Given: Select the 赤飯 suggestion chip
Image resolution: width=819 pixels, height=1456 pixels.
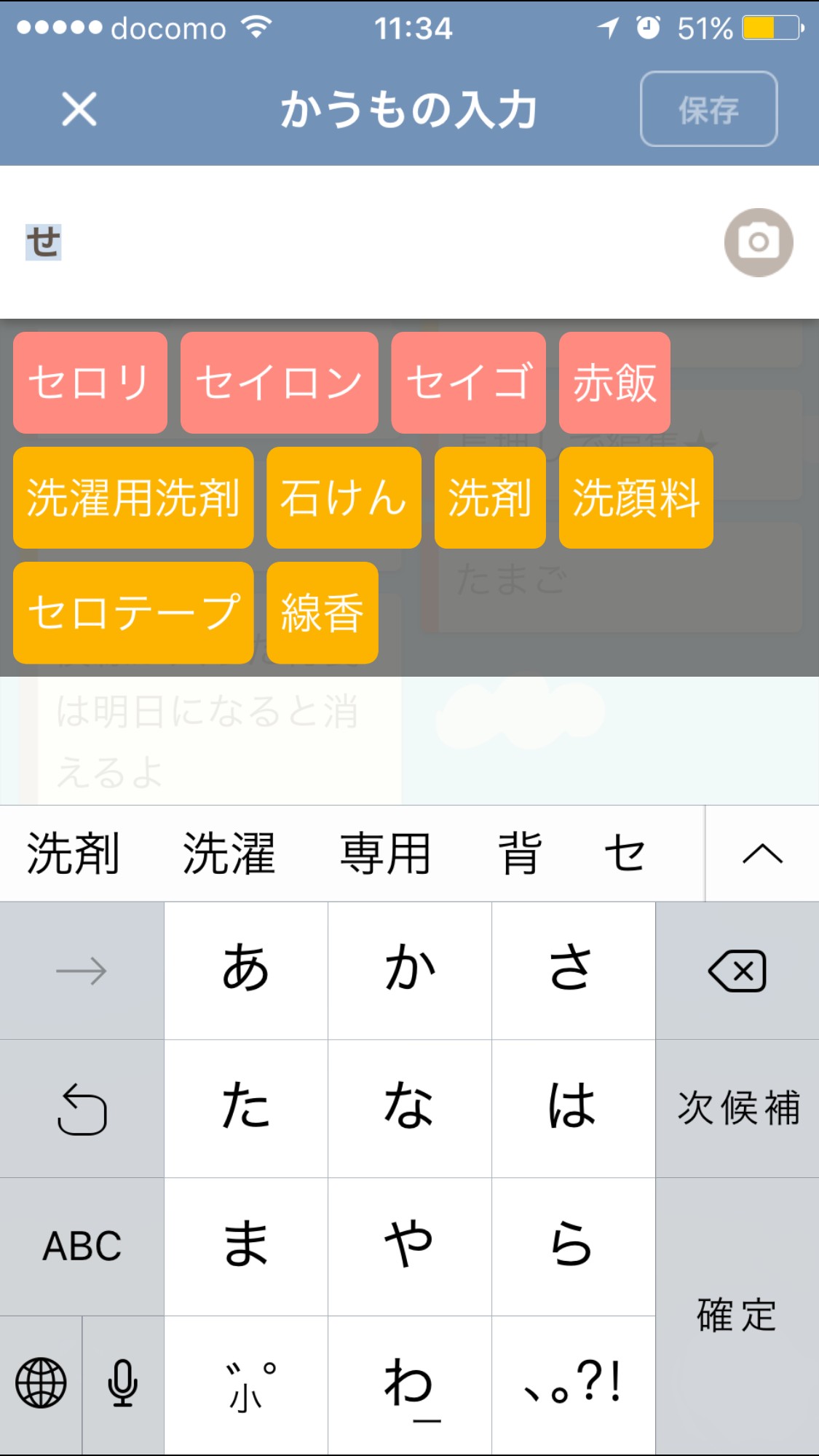Looking at the screenshot, I should point(614,383).
